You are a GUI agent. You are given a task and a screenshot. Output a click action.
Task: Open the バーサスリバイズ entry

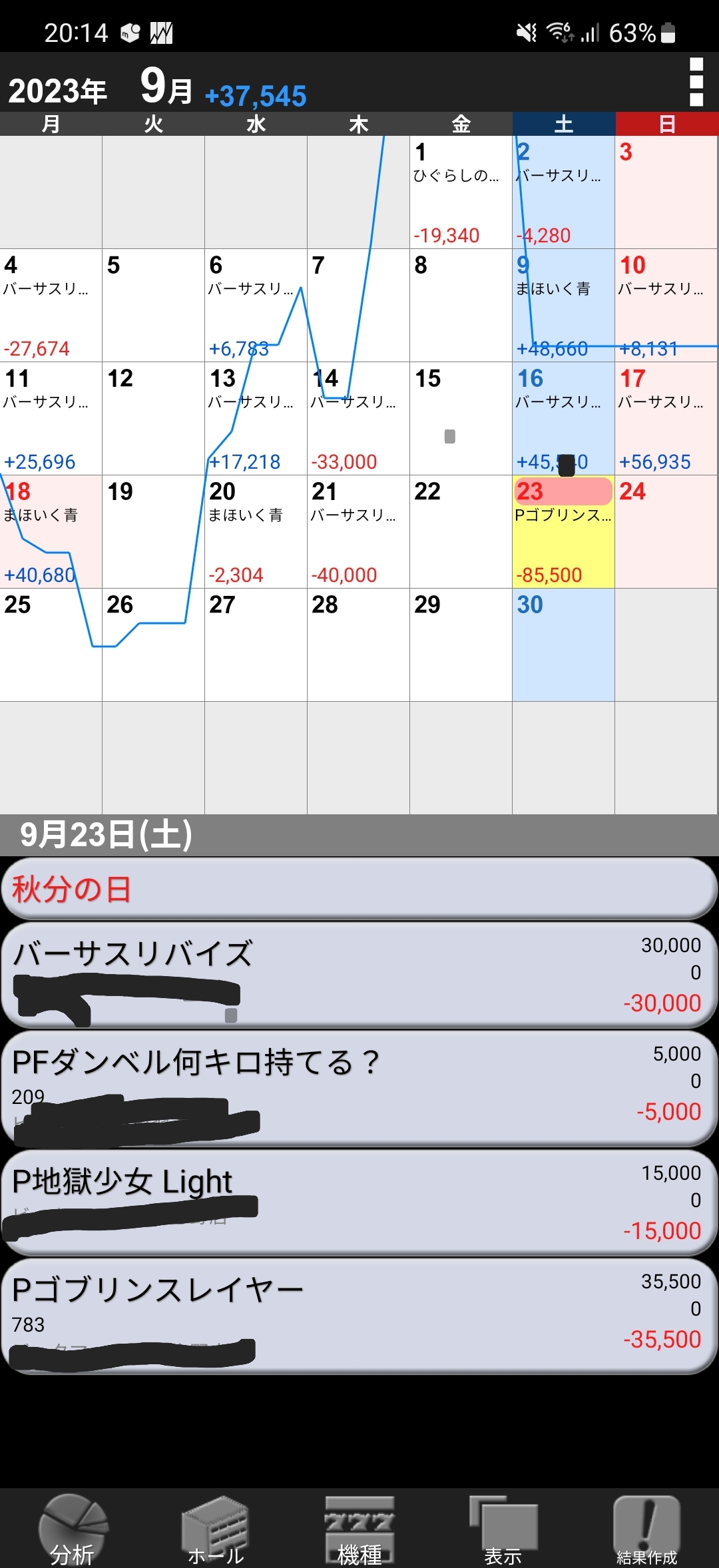click(x=359, y=975)
